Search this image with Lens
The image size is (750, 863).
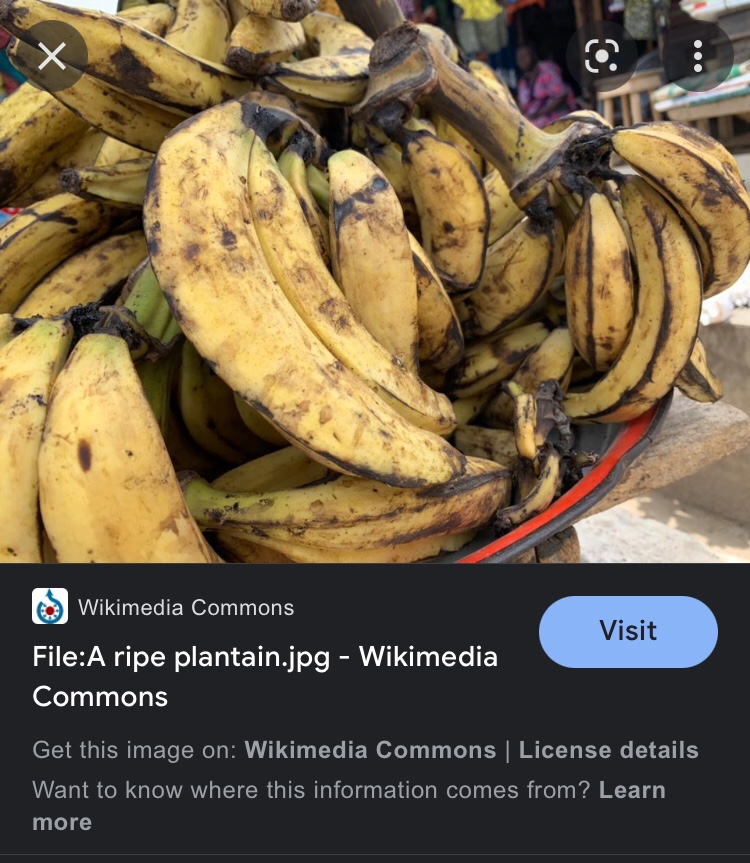(601, 56)
